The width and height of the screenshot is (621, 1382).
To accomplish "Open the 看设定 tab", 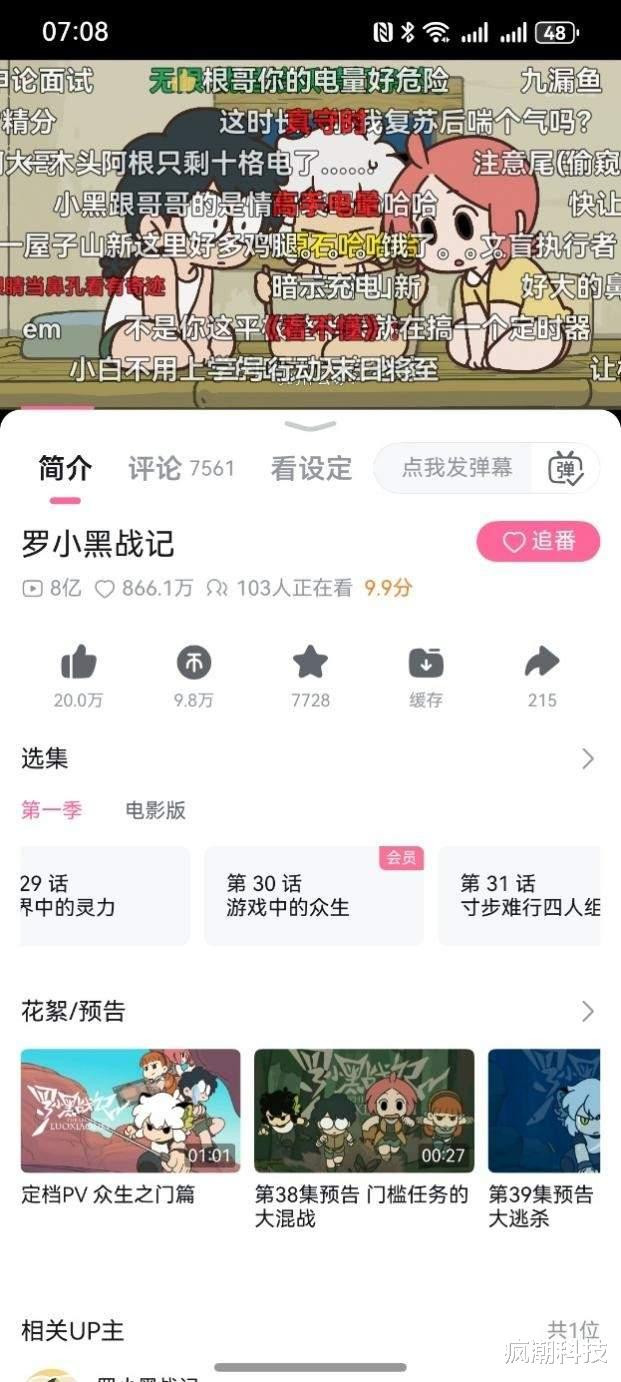I will click(x=311, y=468).
